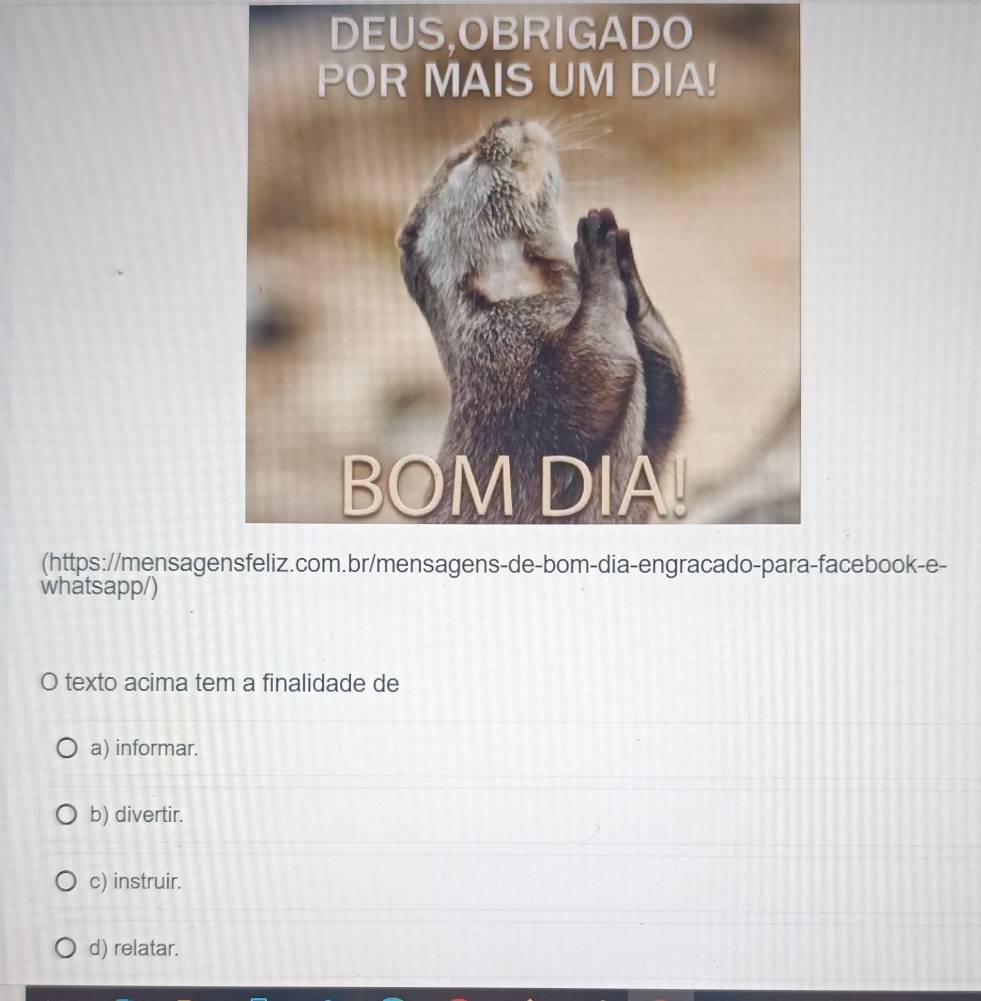Pick answer d) relatar

click(66, 948)
